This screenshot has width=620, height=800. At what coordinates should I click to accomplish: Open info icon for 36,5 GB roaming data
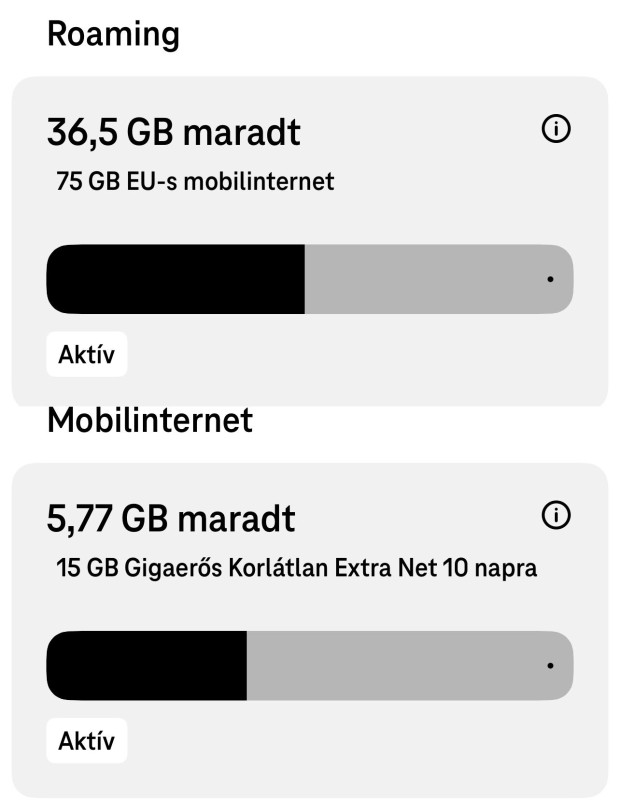coord(555,130)
